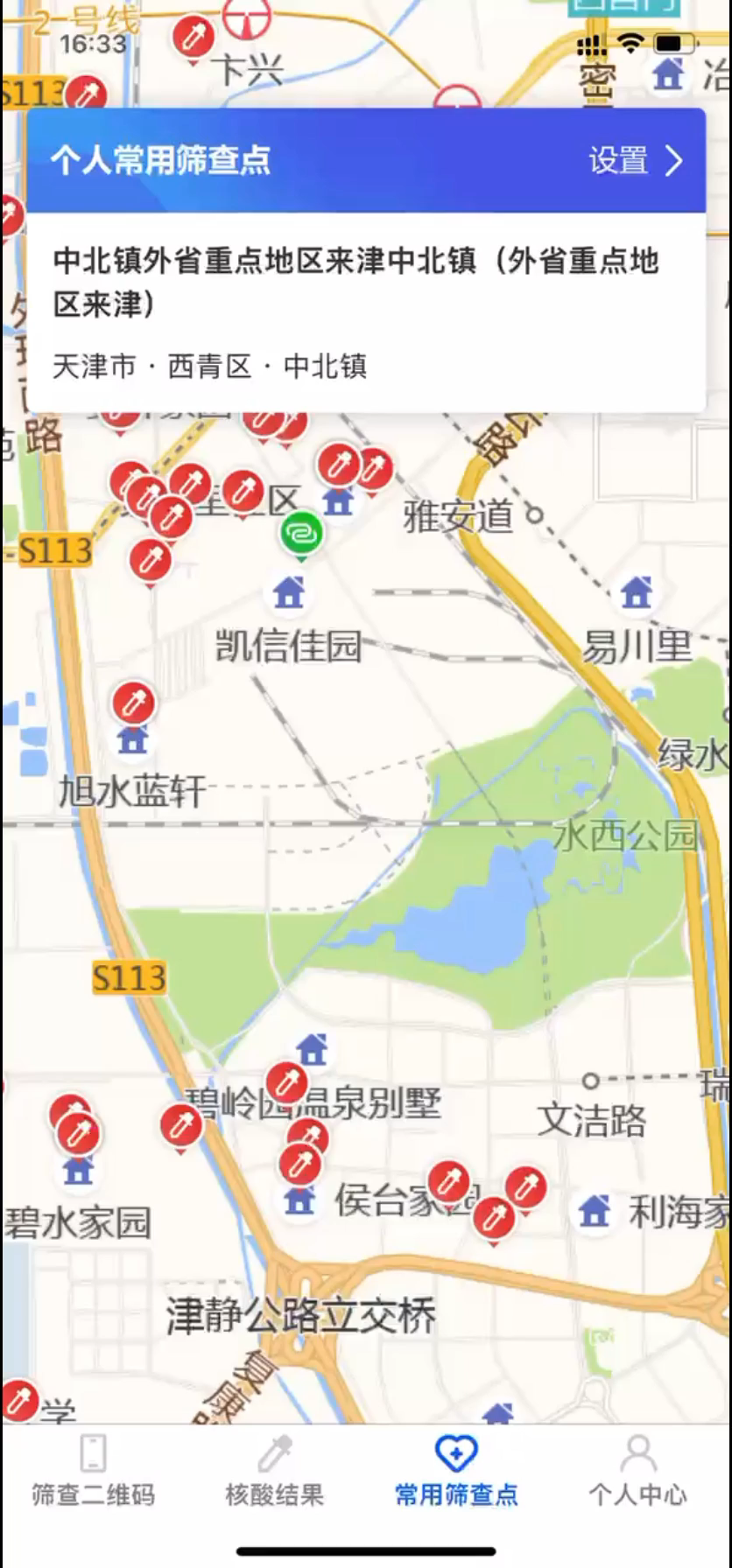Select the green marker near 凯信佳园
The image size is (732, 1568).
click(301, 532)
